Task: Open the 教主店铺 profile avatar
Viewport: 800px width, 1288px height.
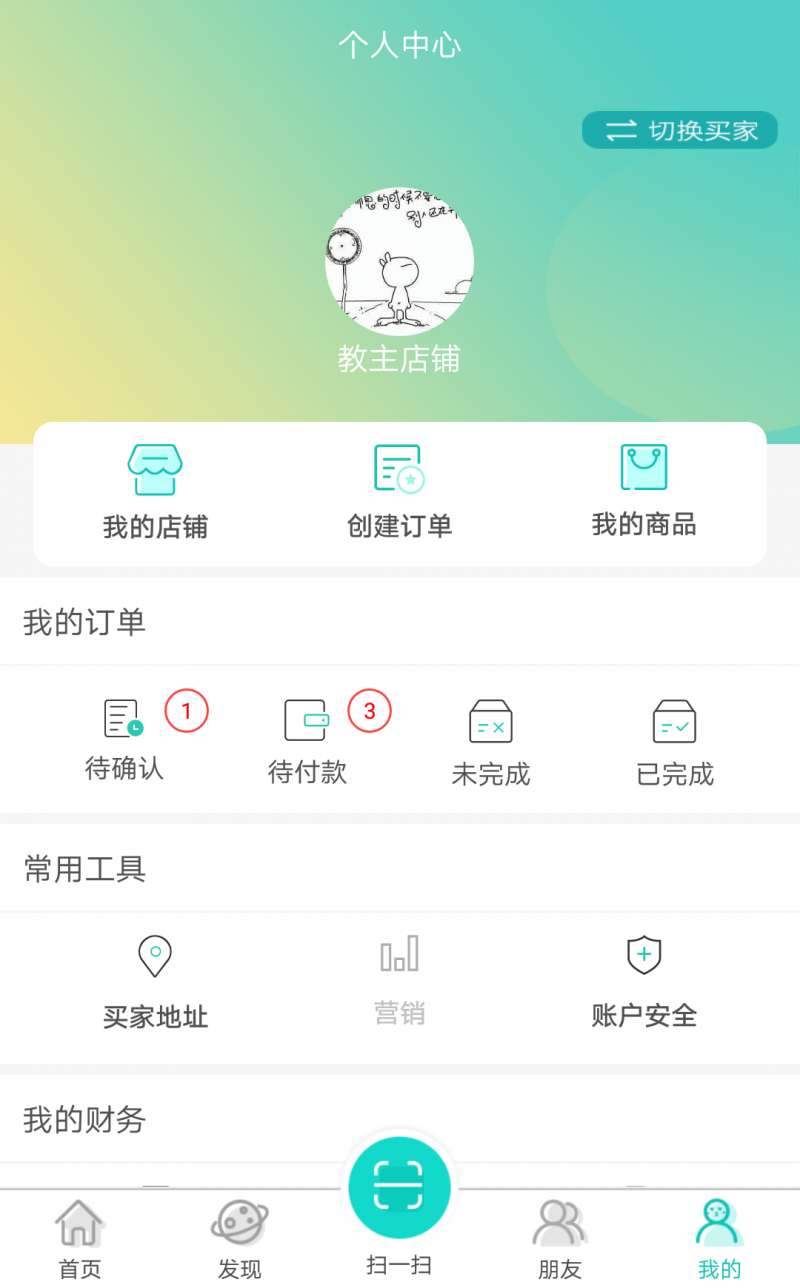Action: tap(400, 260)
